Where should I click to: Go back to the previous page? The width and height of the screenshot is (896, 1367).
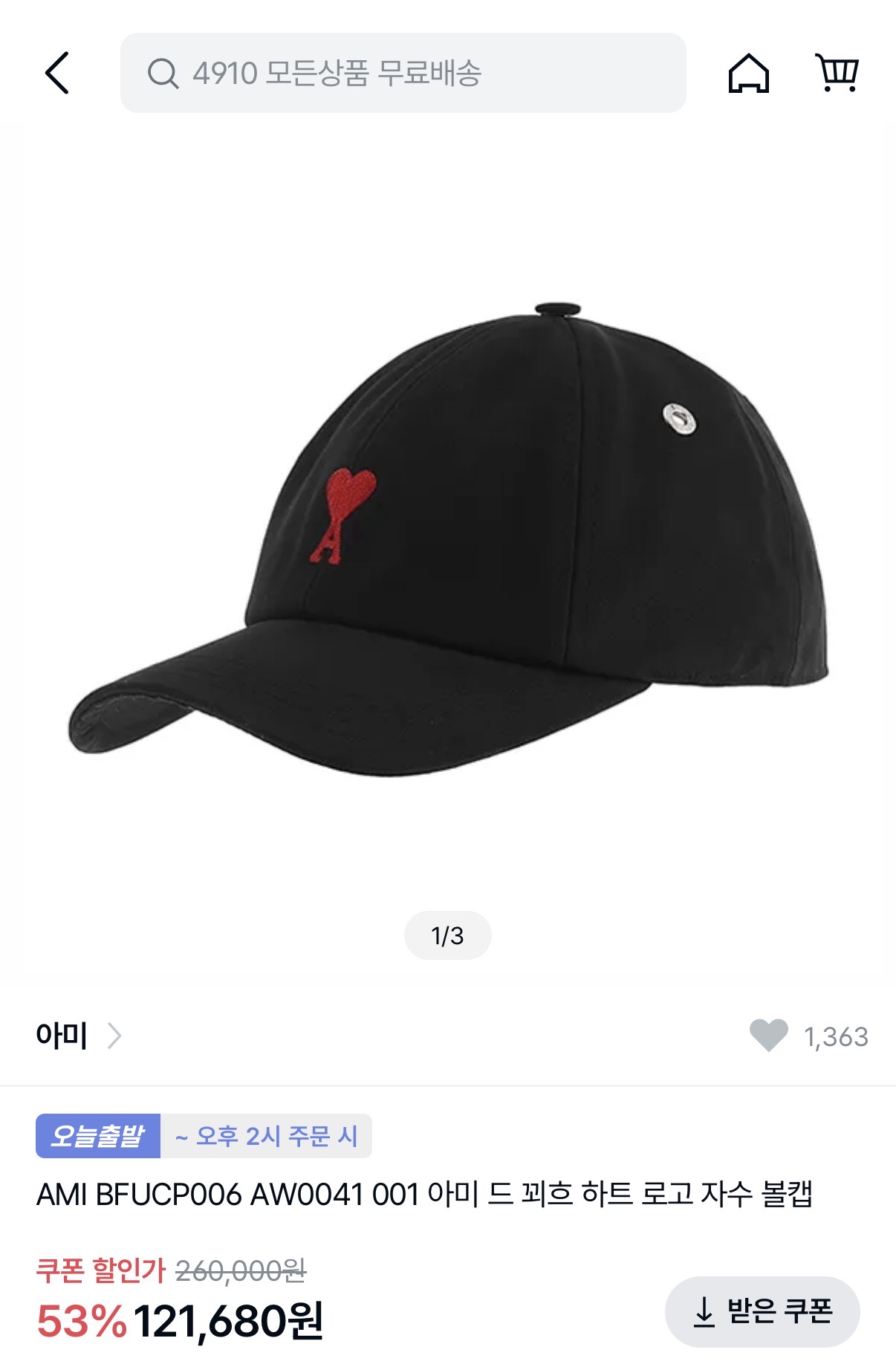57,73
